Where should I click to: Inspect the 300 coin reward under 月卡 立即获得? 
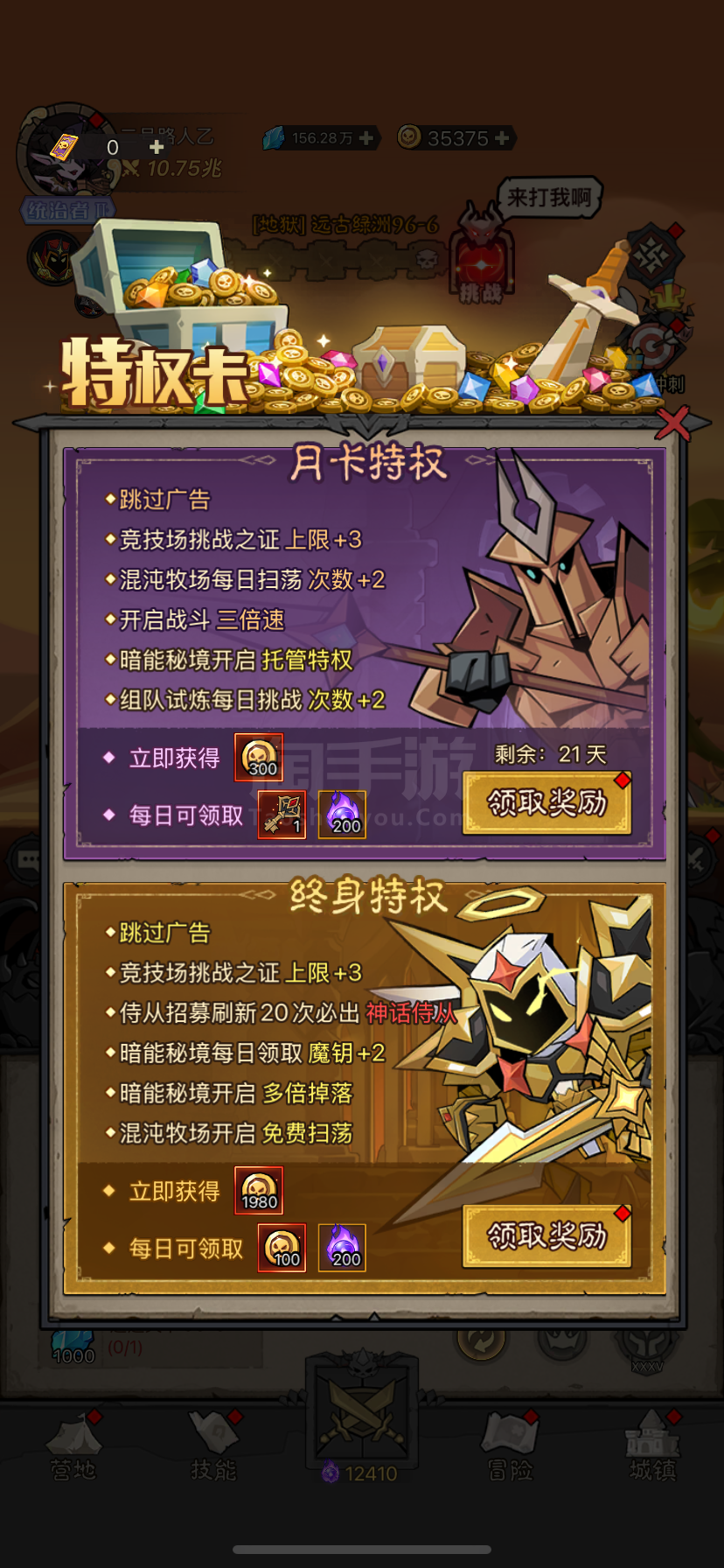click(259, 757)
